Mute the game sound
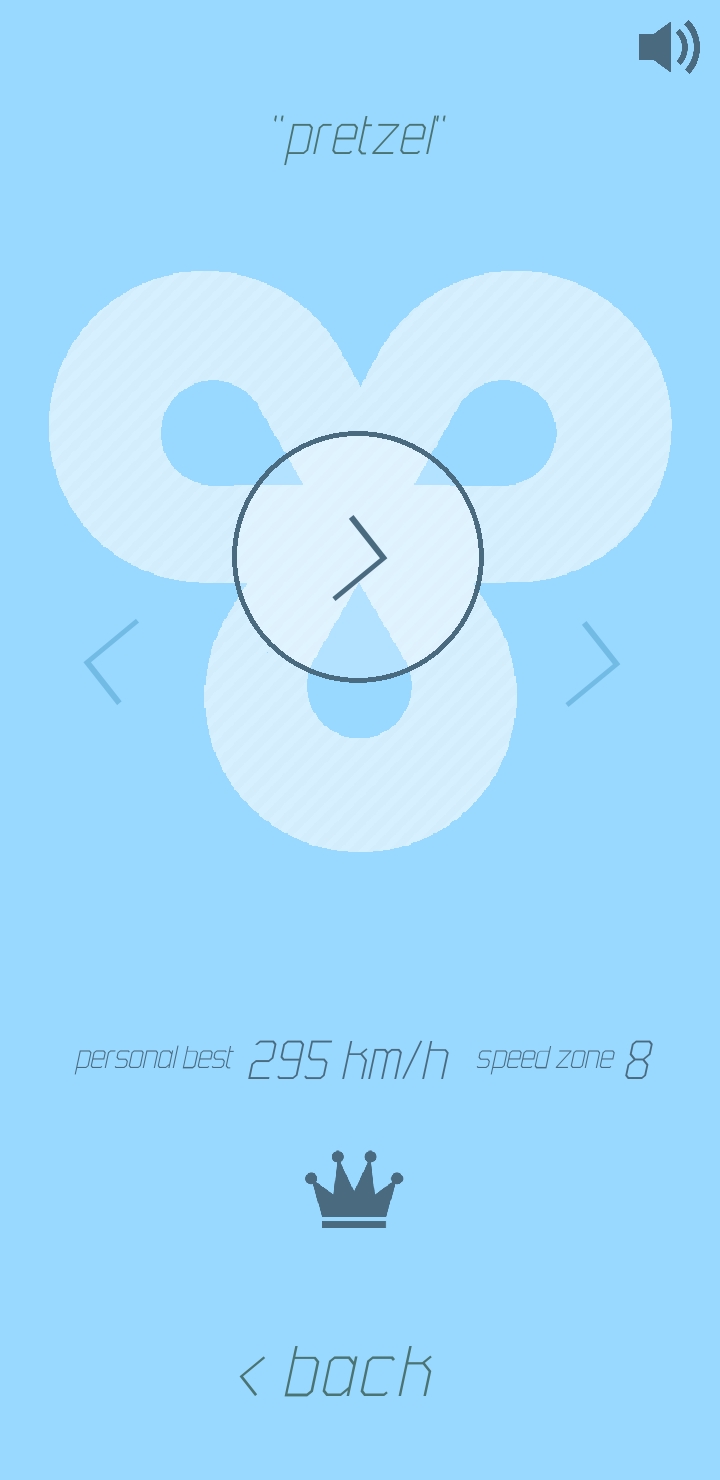The width and height of the screenshot is (720, 1480). click(668, 47)
